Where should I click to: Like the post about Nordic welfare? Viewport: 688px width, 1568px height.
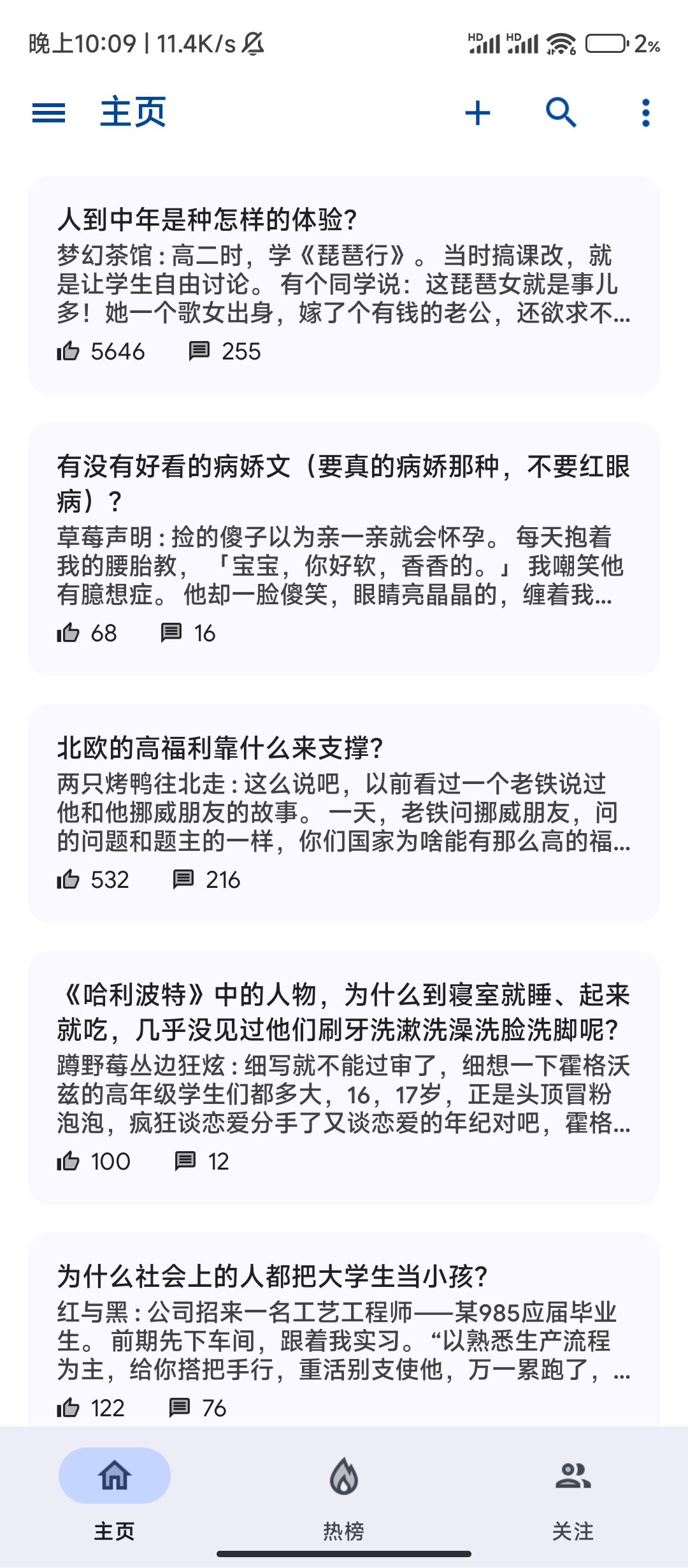(x=69, y=880)
